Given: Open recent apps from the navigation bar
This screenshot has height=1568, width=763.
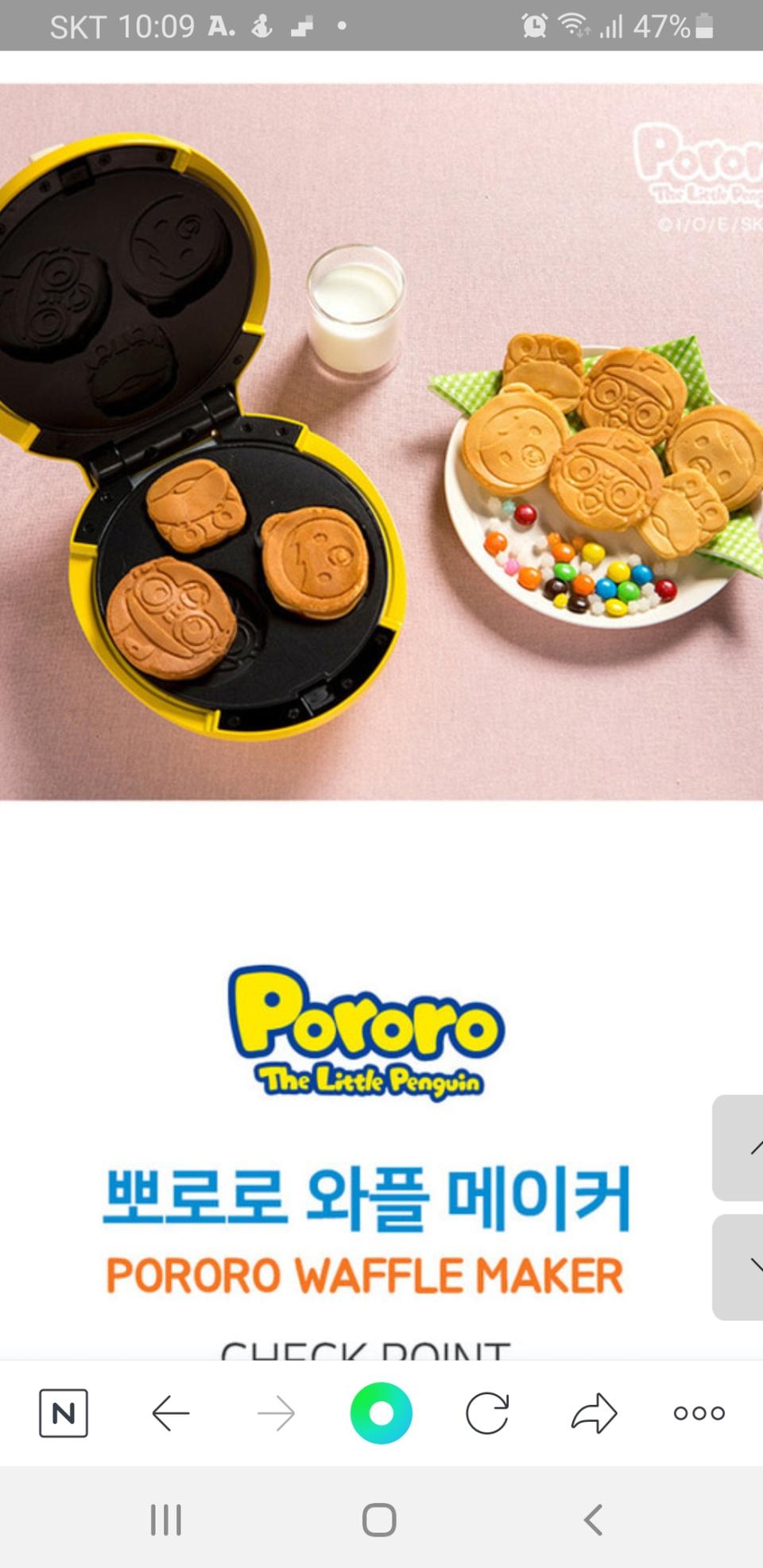Looking at the screenshot, I should [x=166, y=1520].
